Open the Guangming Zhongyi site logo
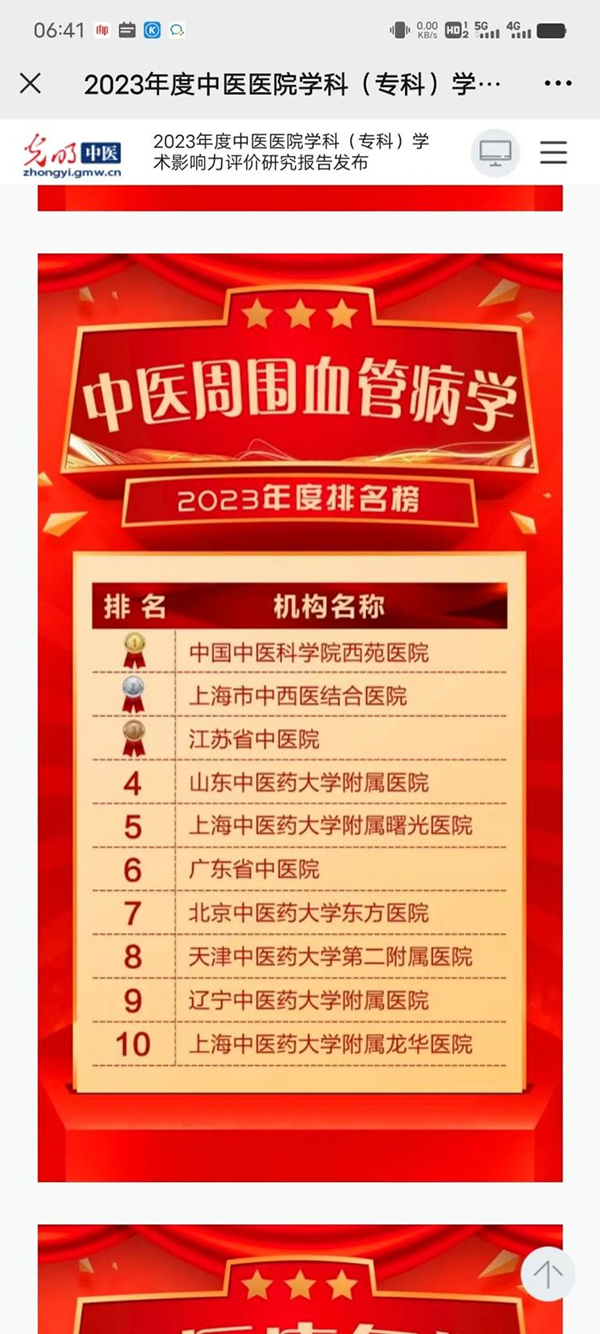Image resolution: width=600 pixels, height=1334 pixels. click(x=72, y=155)
